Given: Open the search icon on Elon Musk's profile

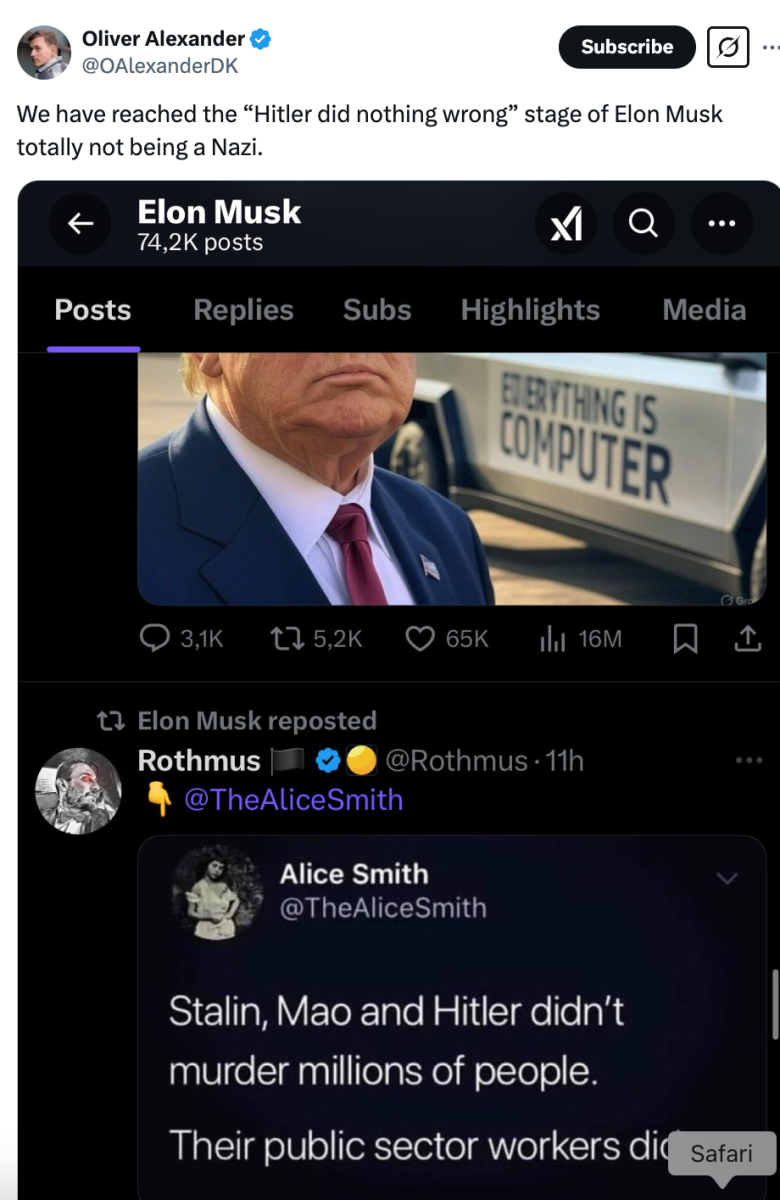Looking at the screenshot, I should (x=643, y=223).
